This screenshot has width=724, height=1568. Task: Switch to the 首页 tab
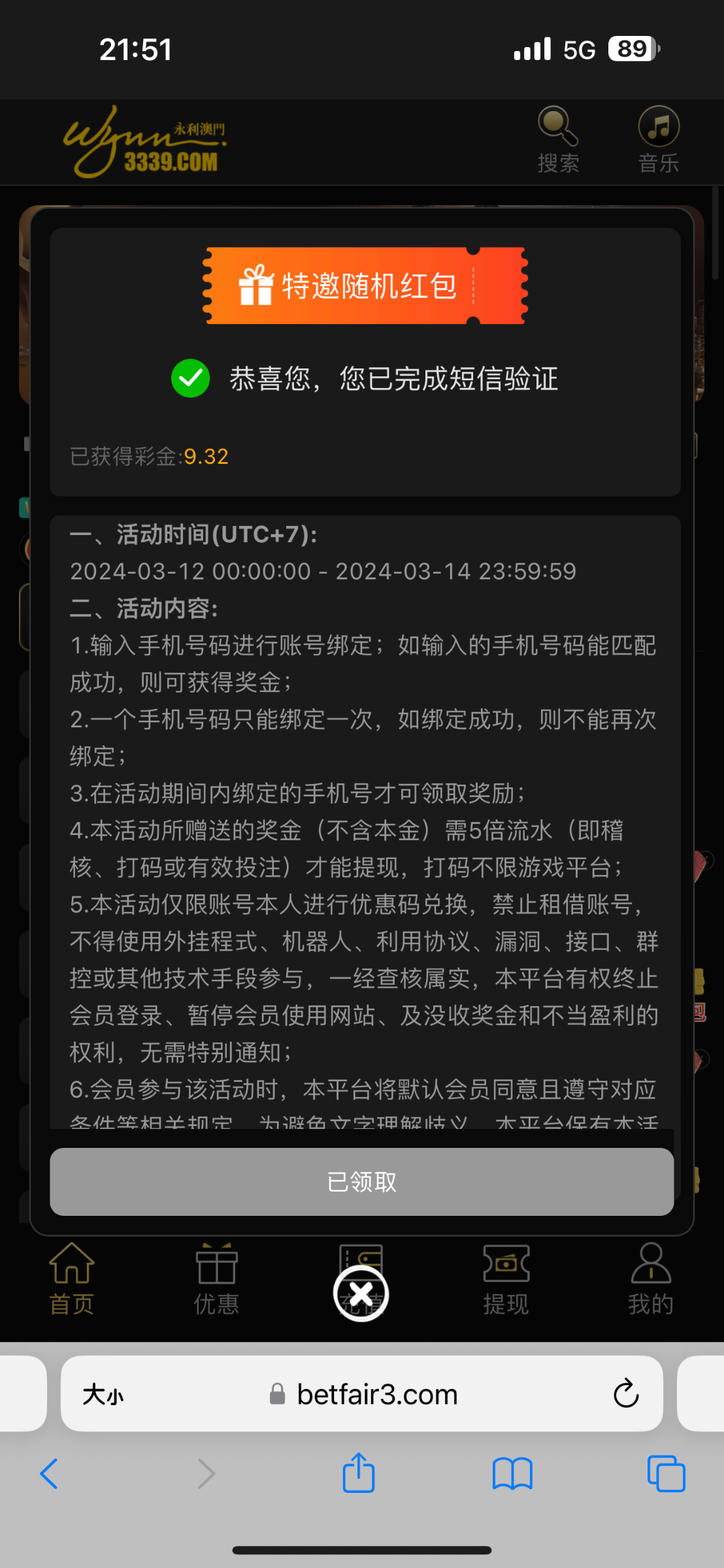[x=72, y=1279]
